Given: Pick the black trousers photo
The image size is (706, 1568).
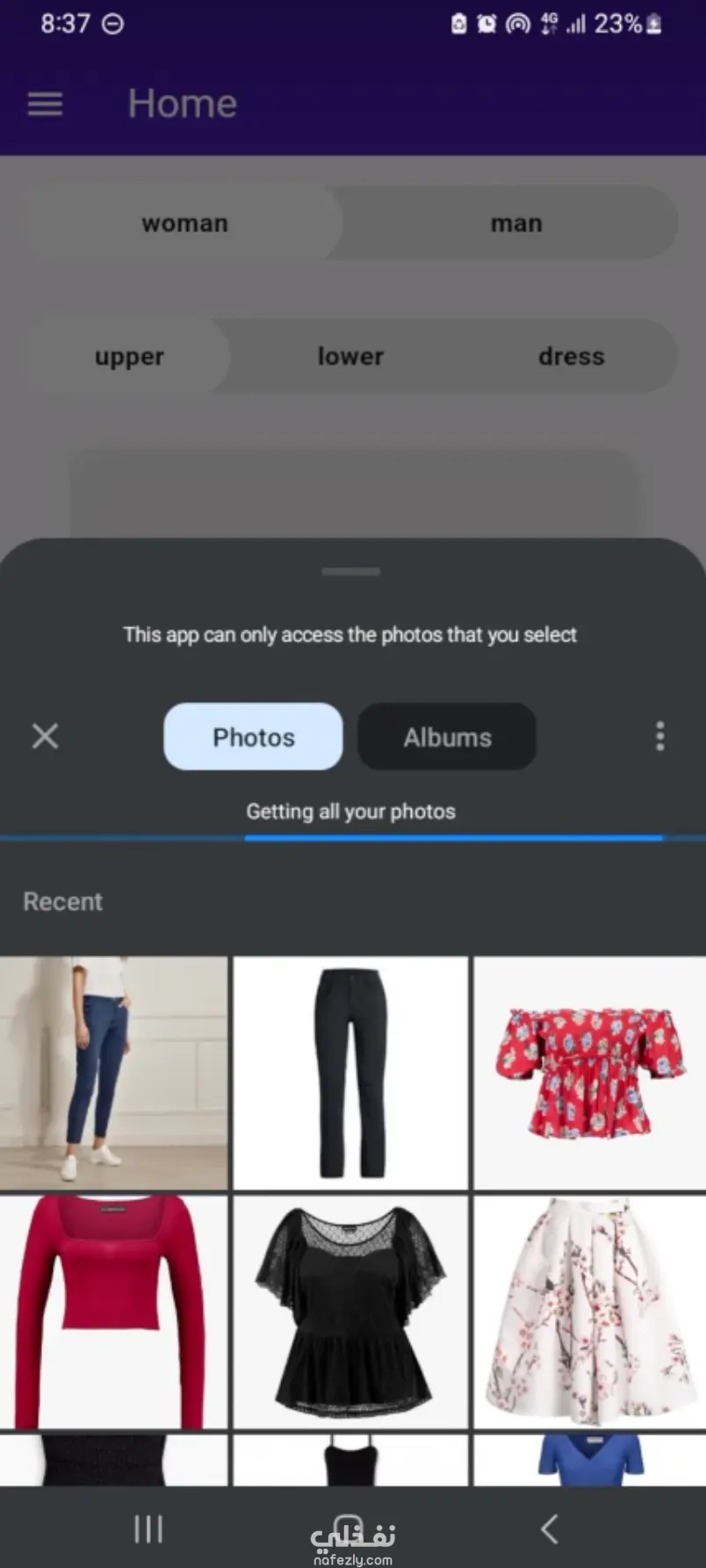Looking at the screenshot, I should coord(350,1072).
